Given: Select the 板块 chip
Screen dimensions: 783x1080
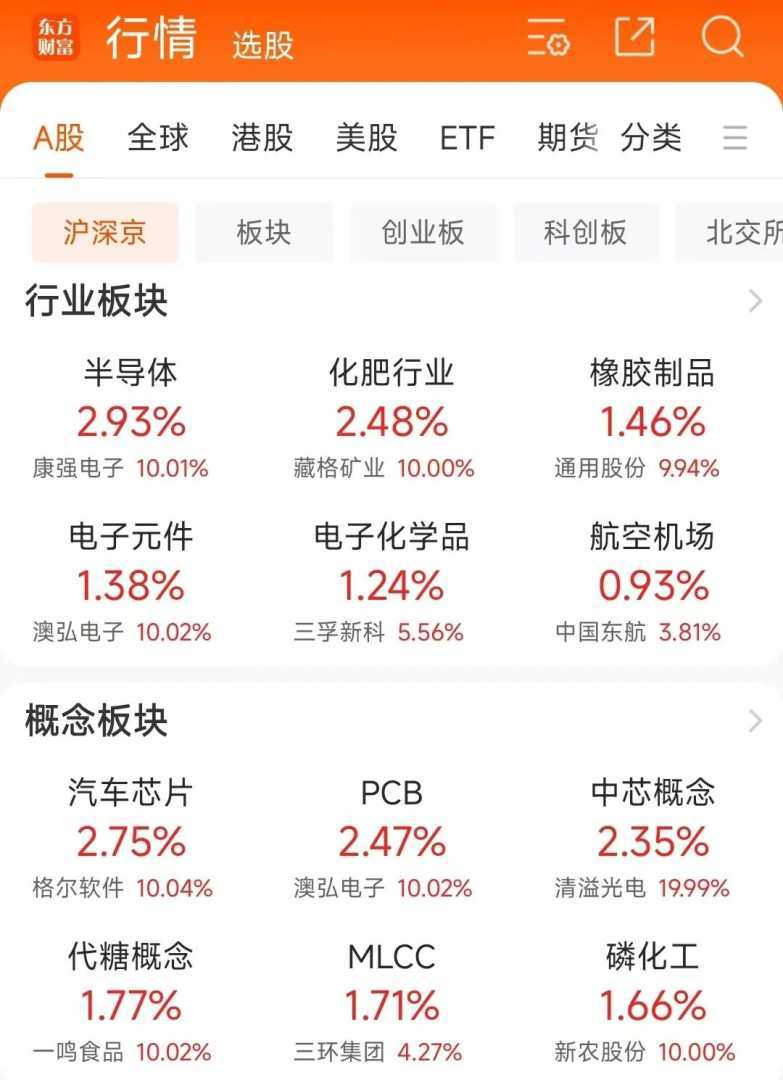Looking at the screenshot, I should [264, 232].
